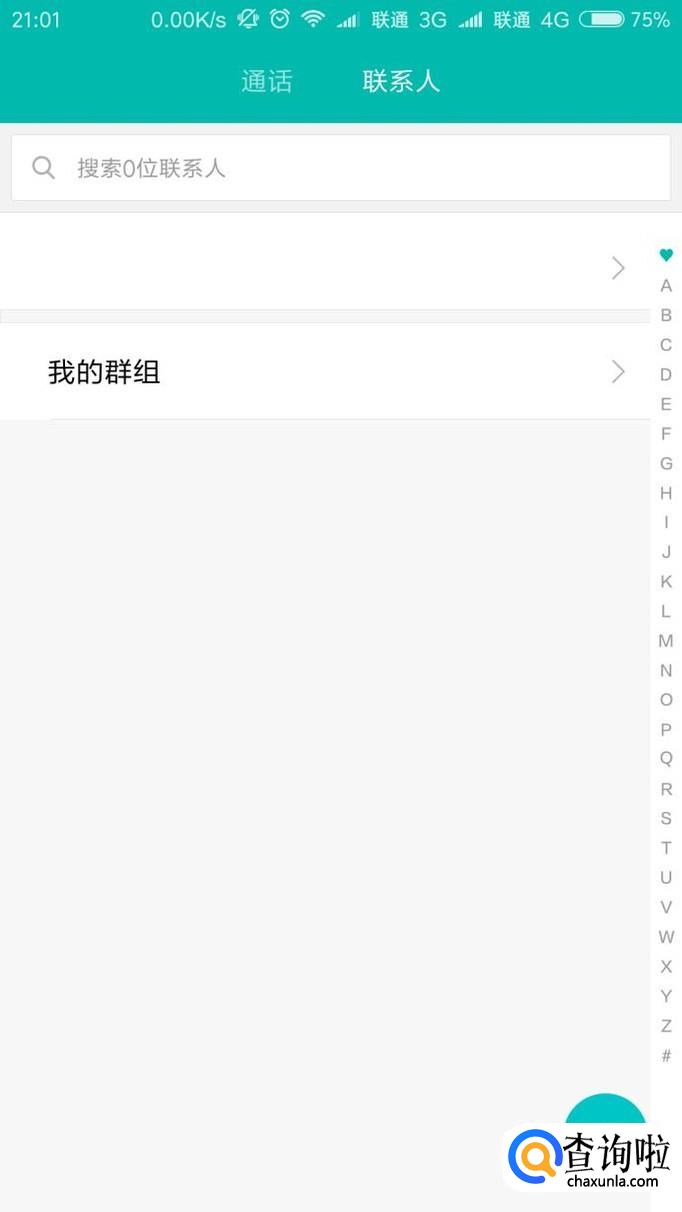This screenshot has height=1212, width=682.
Task: Tap the teal floating action button
Action: [x=606, y=1120]
